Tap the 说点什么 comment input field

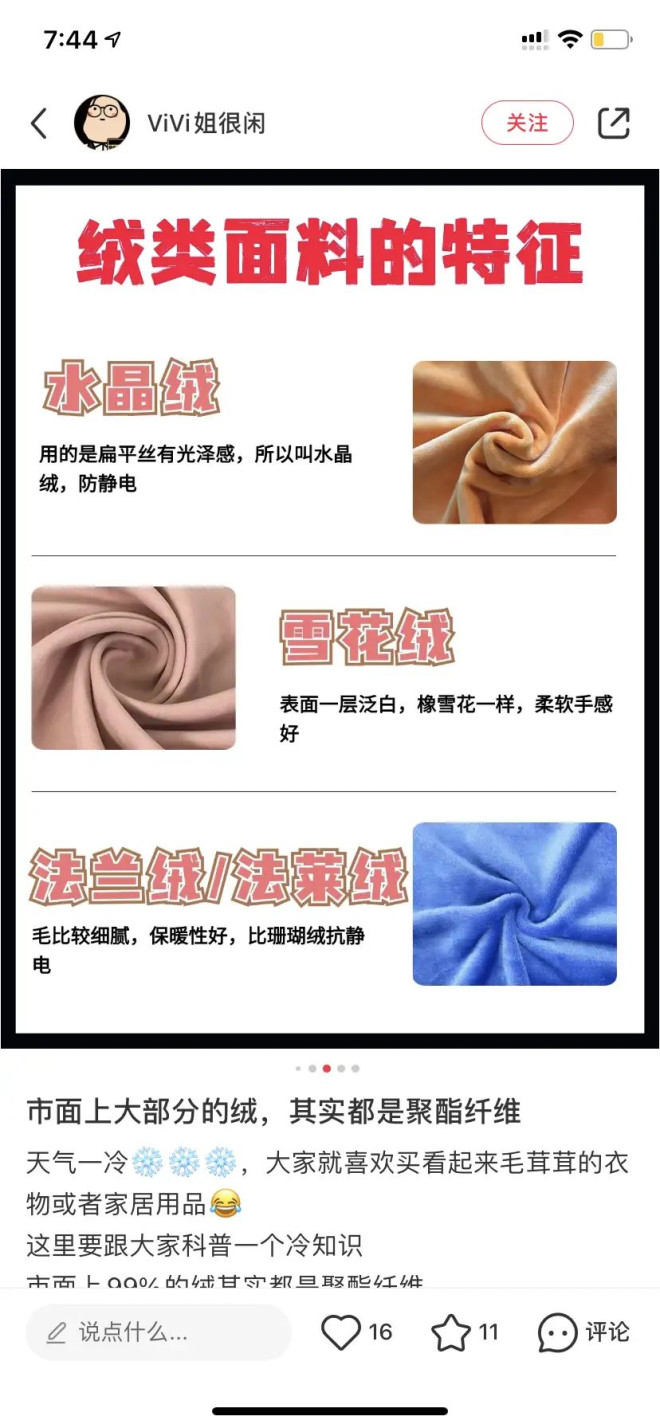point(158,1331)
